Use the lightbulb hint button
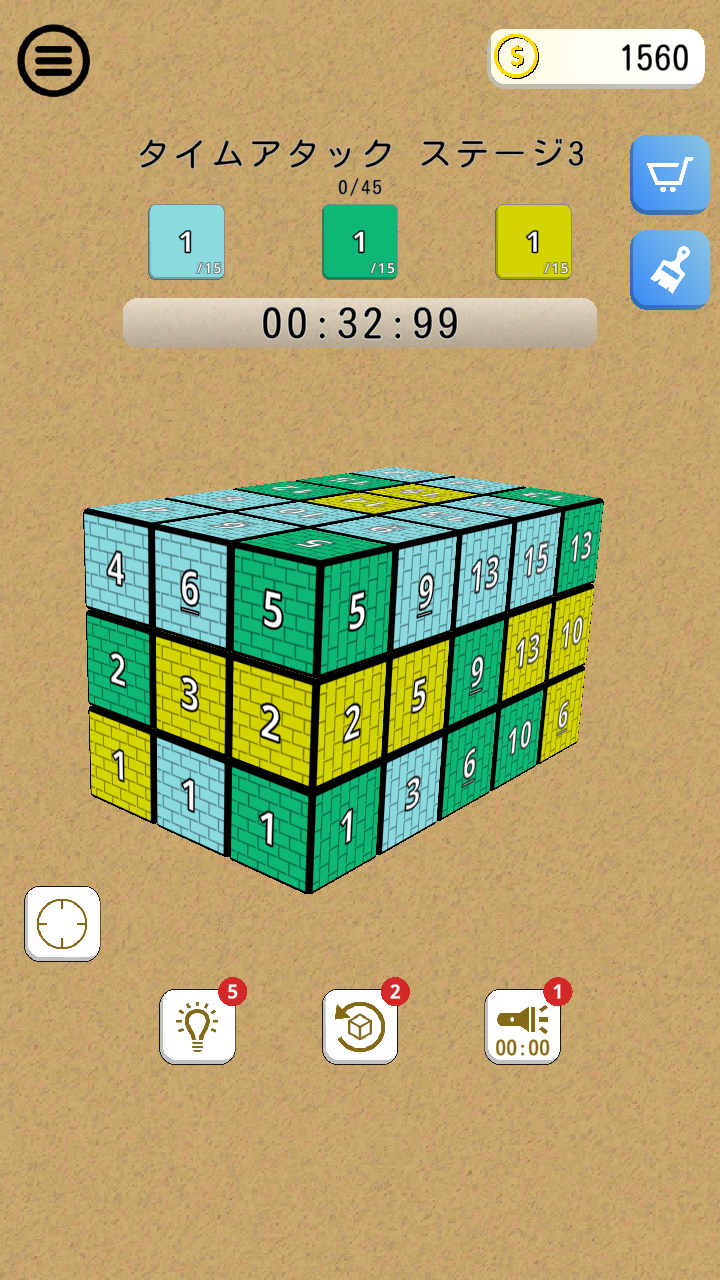The image size is (720, 1280). click(x=198, y=1026)
